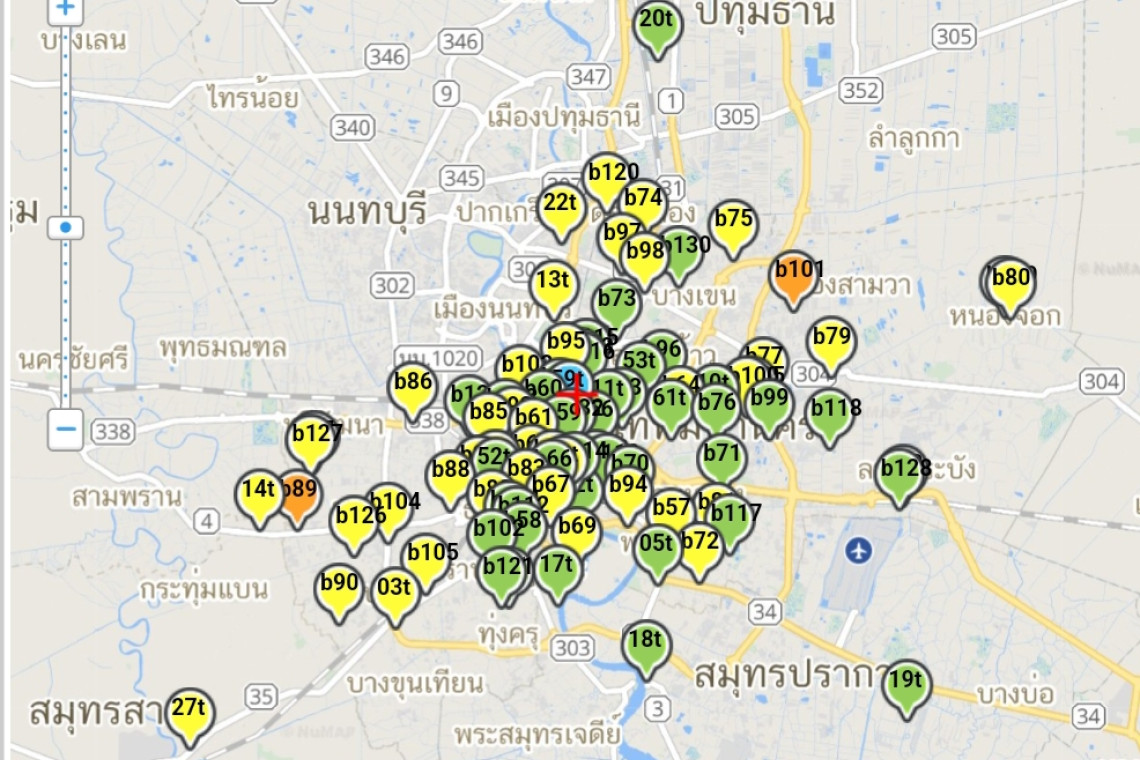Image resolution: width=1140 pixels, height=760 pixels.
Task: View details for marker b75
Action: [733, 226]
